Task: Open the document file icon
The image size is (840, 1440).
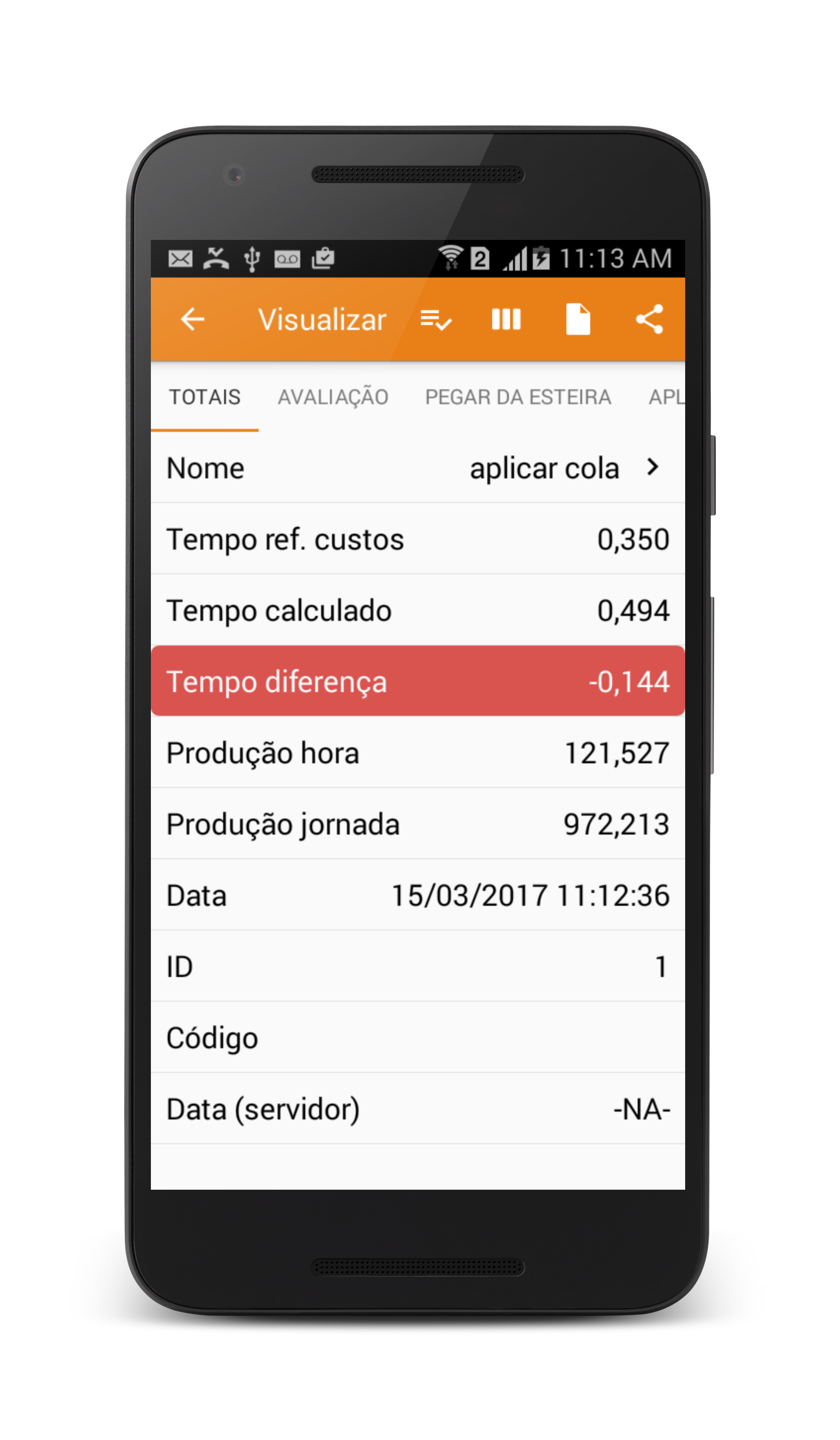Action: click(x=578, y=319)
